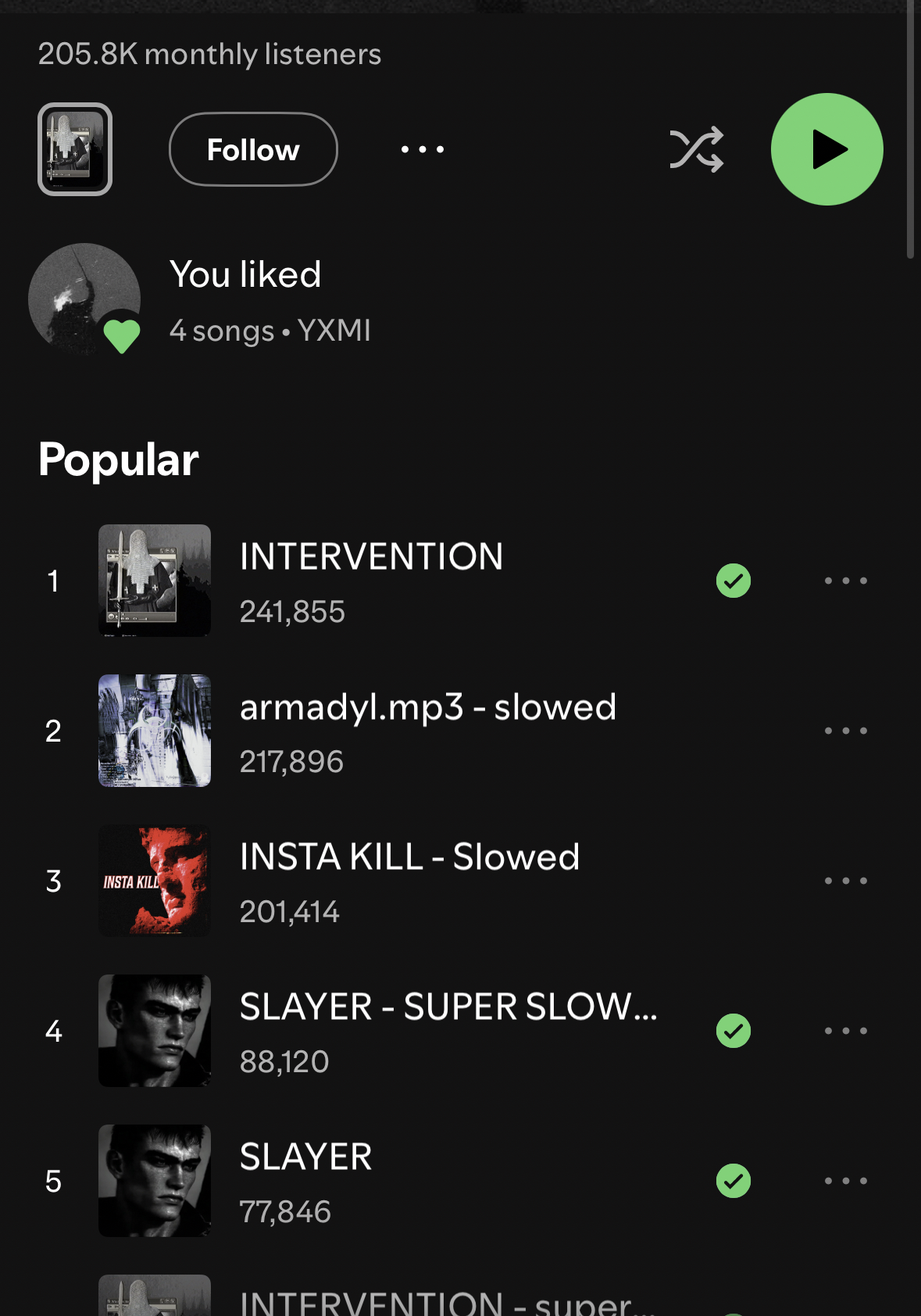Screen dimensions: 921x1316
Task: Open options menu for SLAYER
Action: [x=846, y=1181]
